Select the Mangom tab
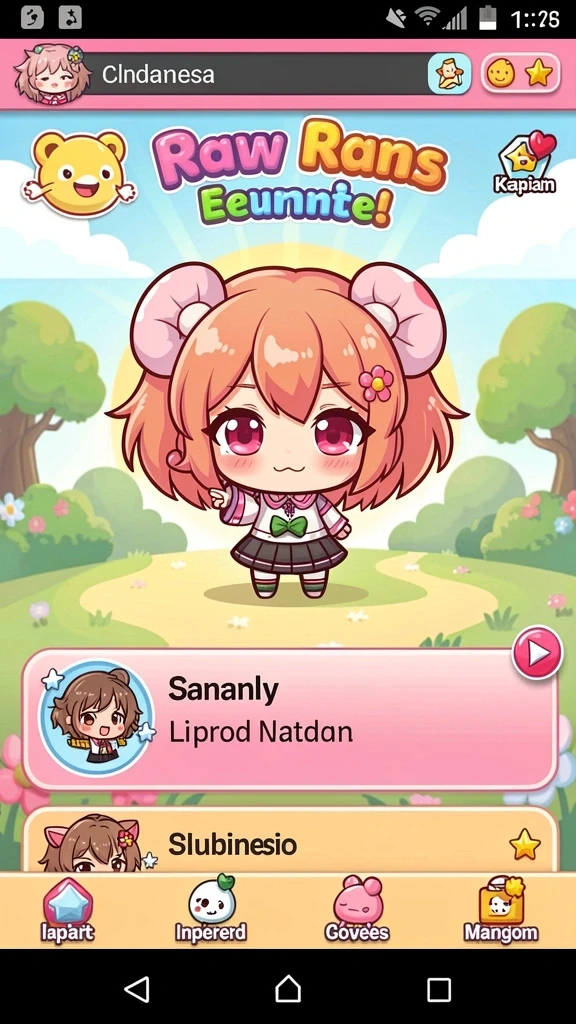The image size is (576, 1024). click(x=501, y=910)
